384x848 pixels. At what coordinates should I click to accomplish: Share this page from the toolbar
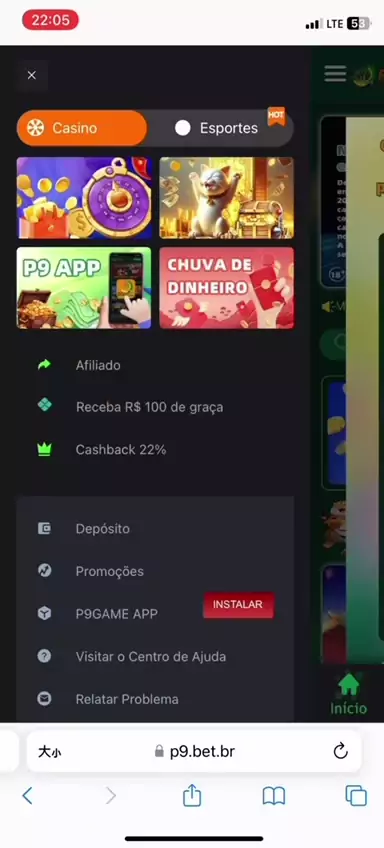(x=192, y=796)
